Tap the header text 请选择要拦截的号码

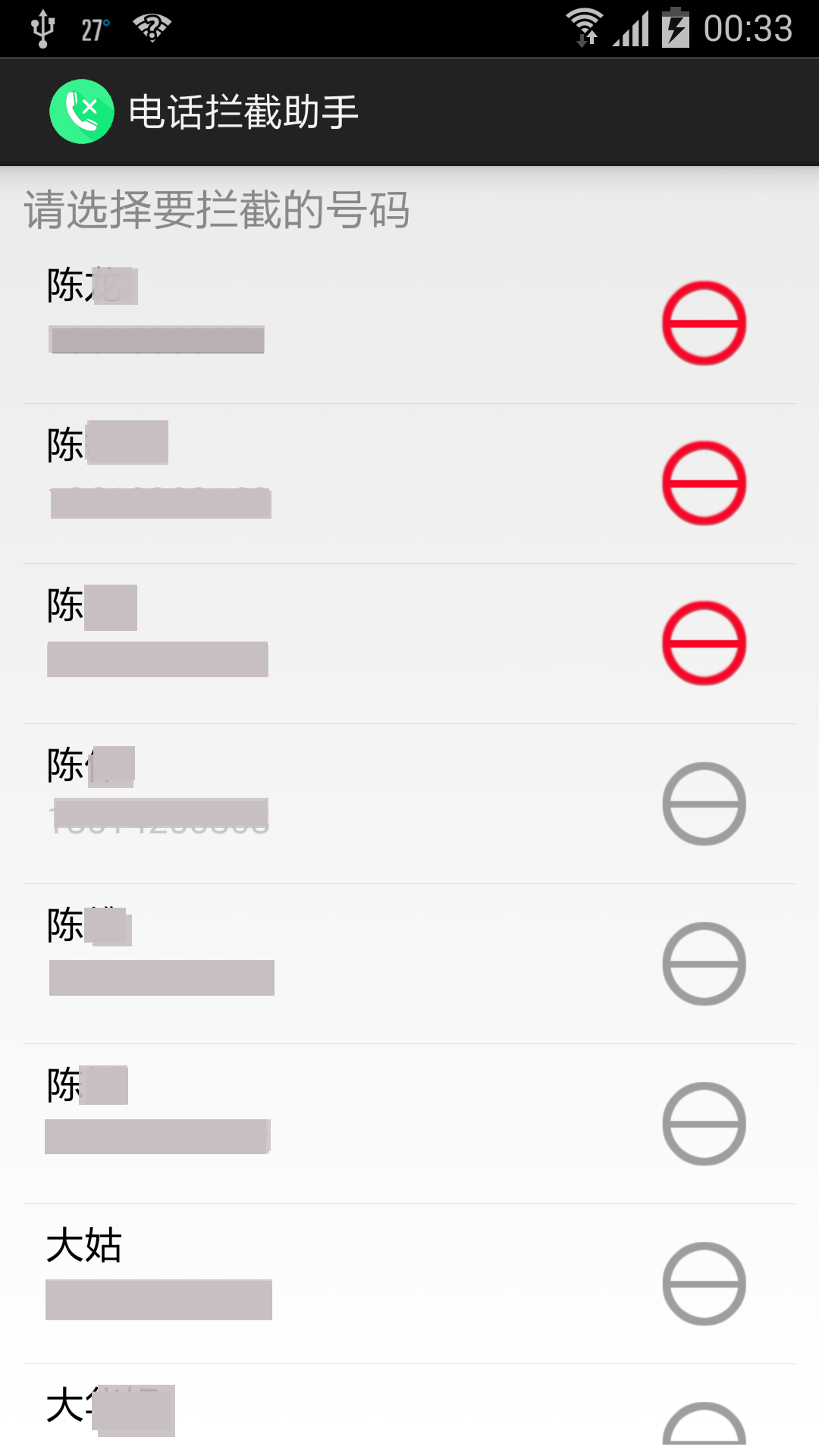pos(216,211)
